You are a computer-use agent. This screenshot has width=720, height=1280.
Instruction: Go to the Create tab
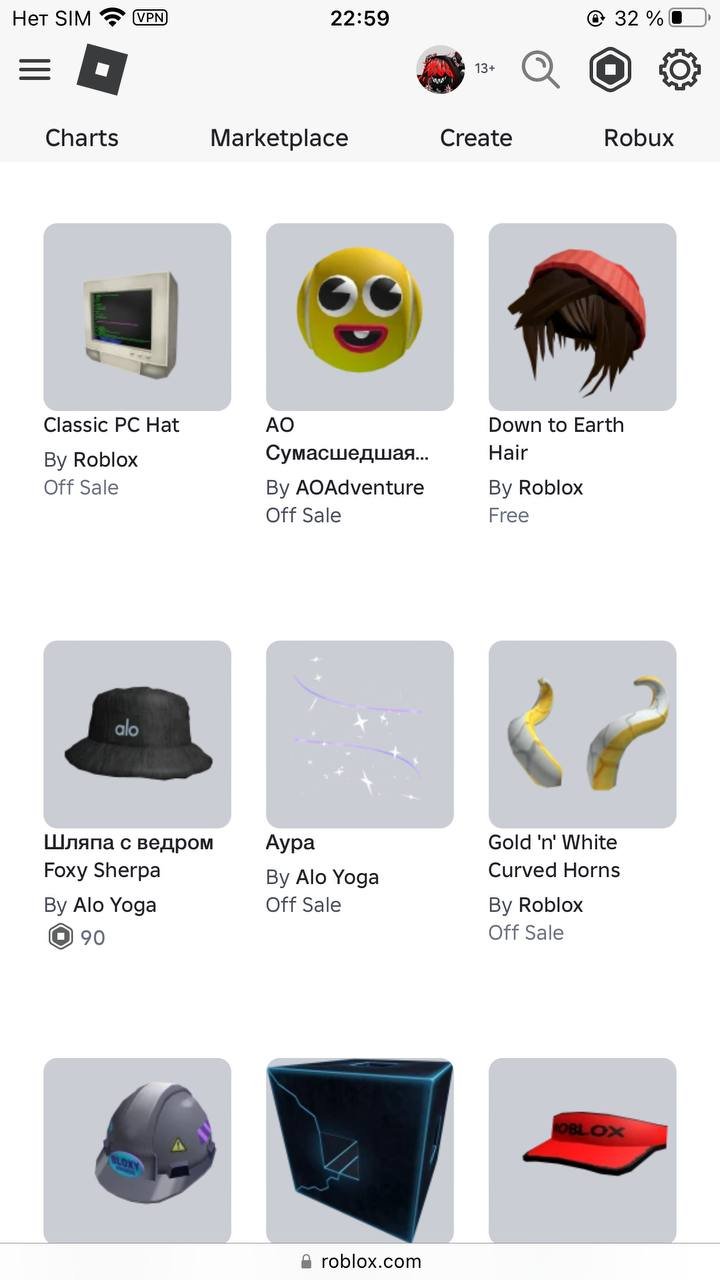click(476, 138)
